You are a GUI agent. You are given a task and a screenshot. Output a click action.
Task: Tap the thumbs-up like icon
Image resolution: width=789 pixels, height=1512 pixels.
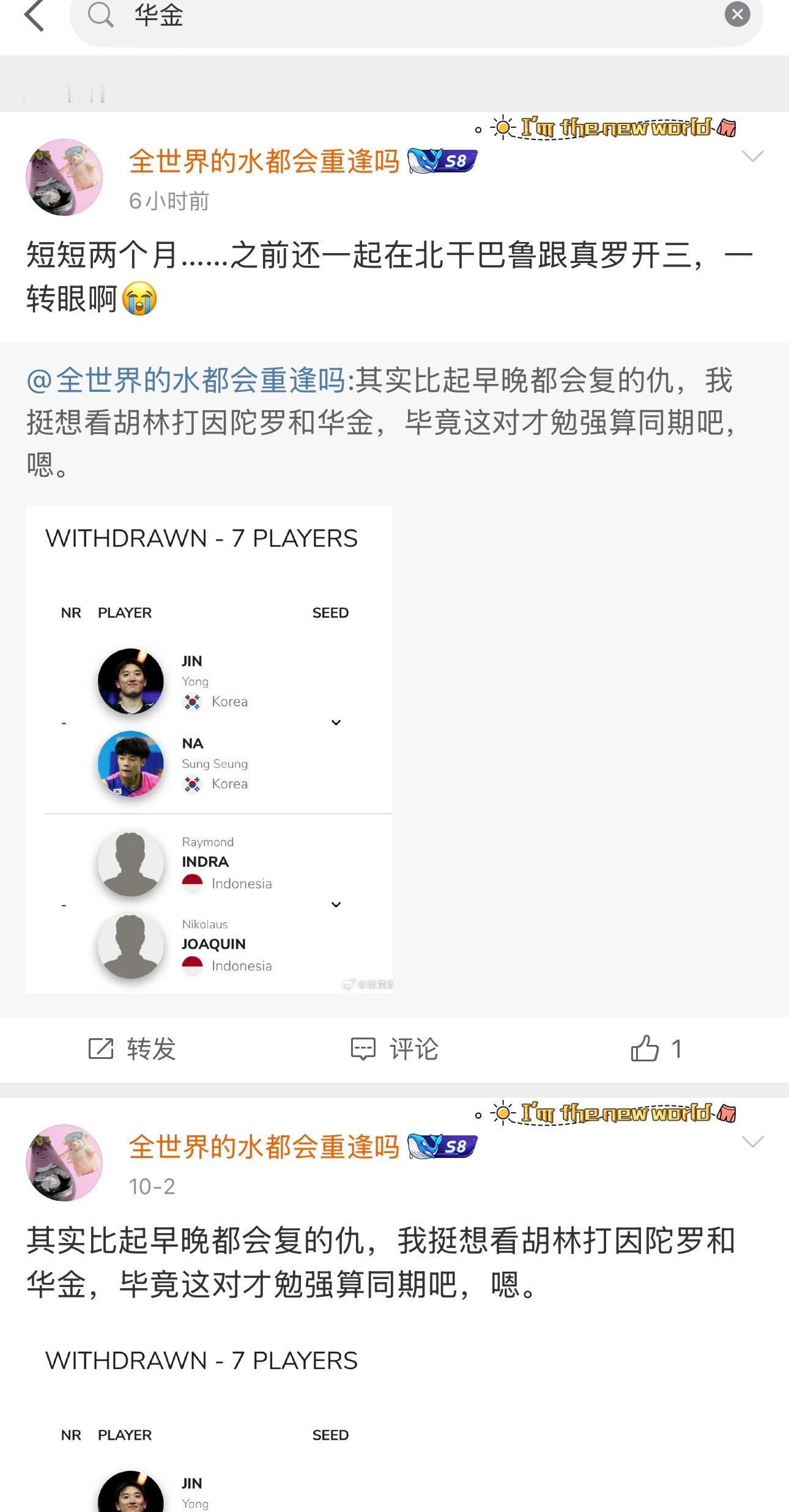coord(645,1049)
